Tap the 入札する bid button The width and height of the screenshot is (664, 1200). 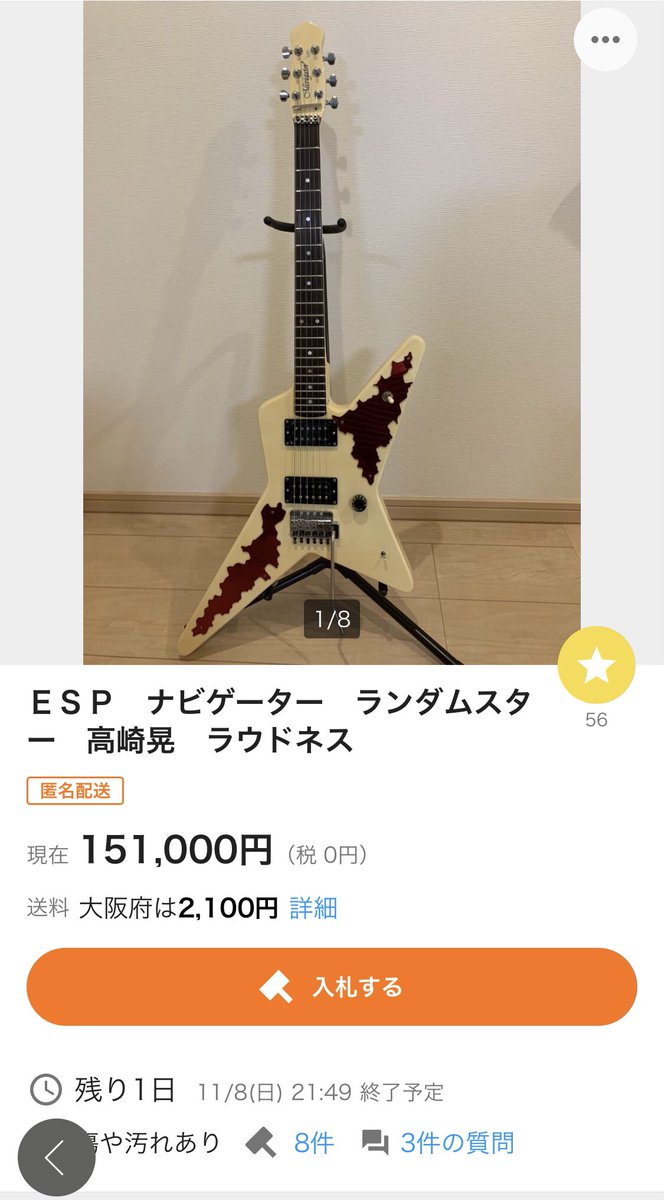[332, 987]
